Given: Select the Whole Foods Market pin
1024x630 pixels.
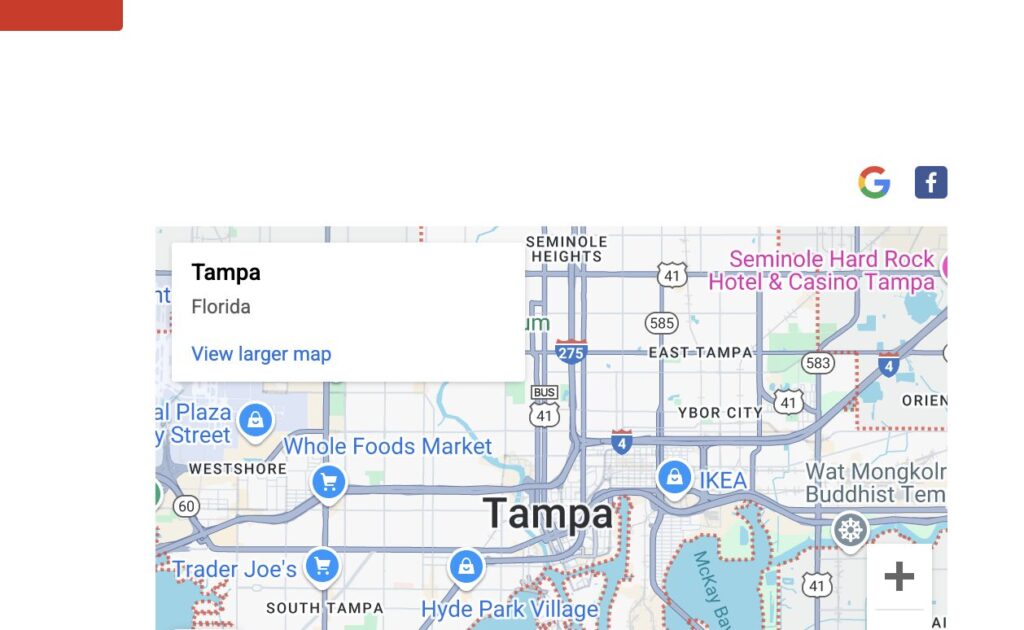Looking at the screenshot, I should pyautogui.click(x=328, y=483).
